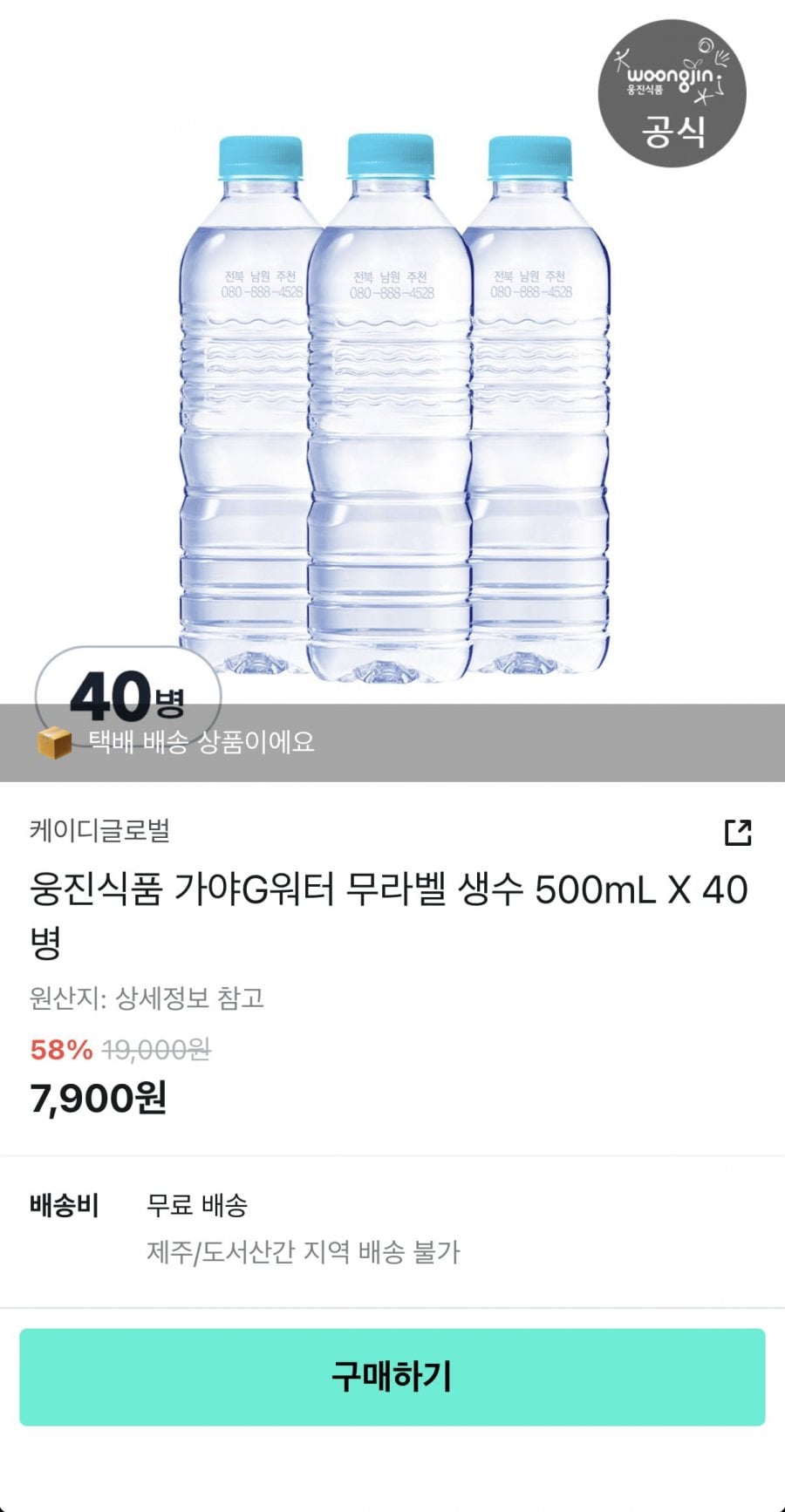Open the external share icon
The height and width of the screenshot is (1512, 785).
[x=738, y=832]
